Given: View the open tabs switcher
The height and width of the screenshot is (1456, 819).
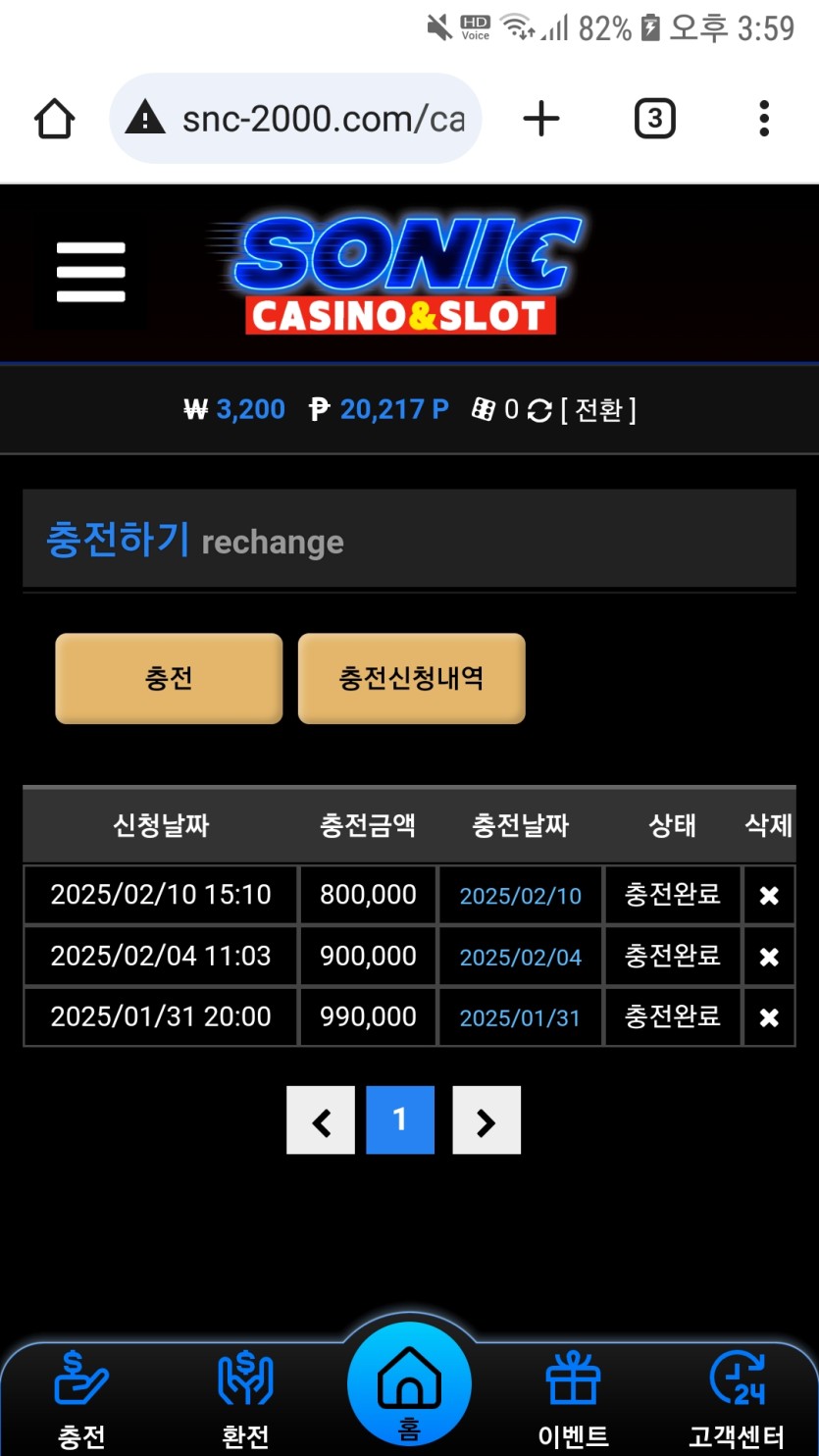Looking at the screenshot, I should [x=654, y=120].
